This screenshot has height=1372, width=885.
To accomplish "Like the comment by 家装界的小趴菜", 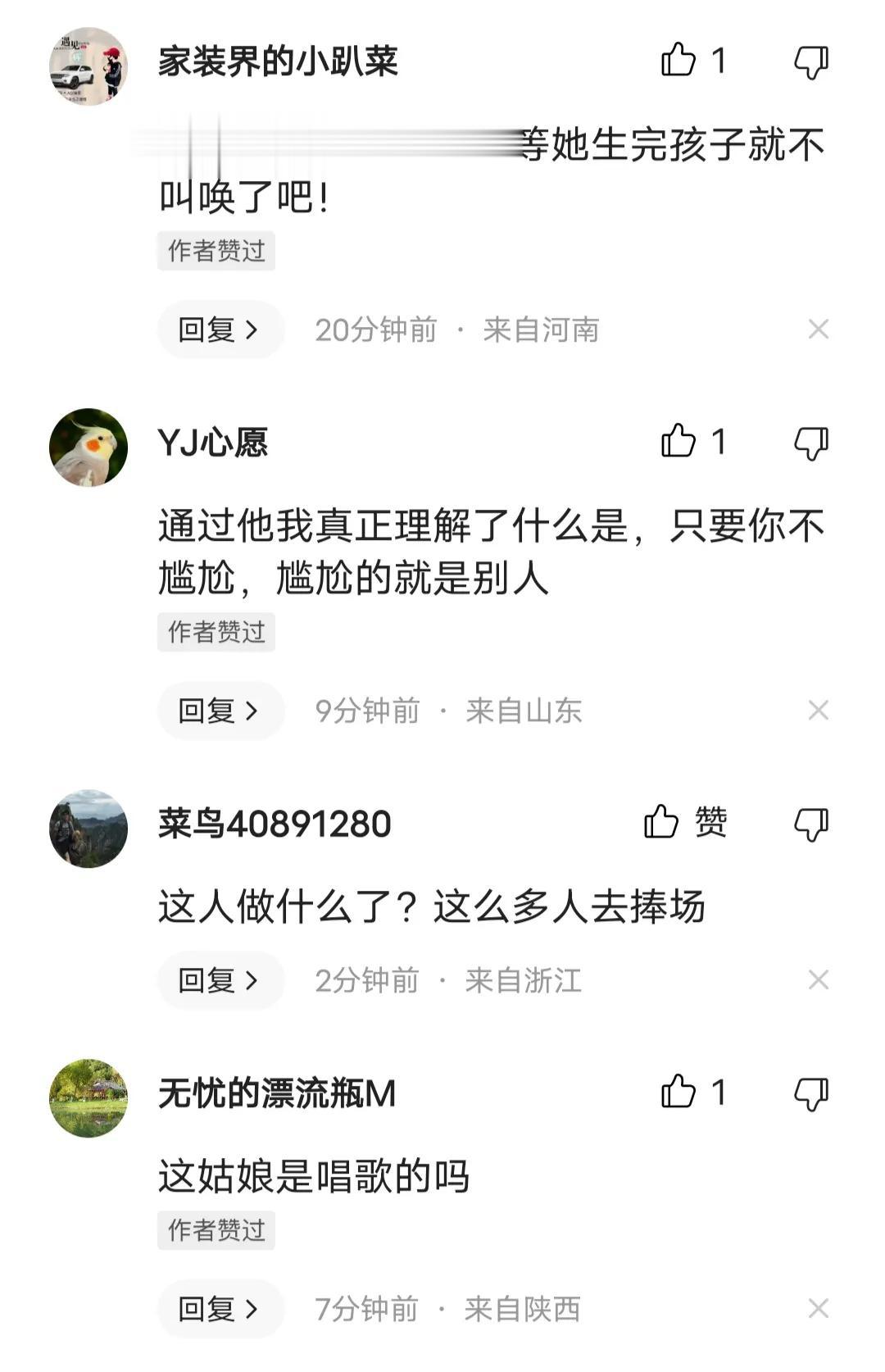I will [678, 61].
